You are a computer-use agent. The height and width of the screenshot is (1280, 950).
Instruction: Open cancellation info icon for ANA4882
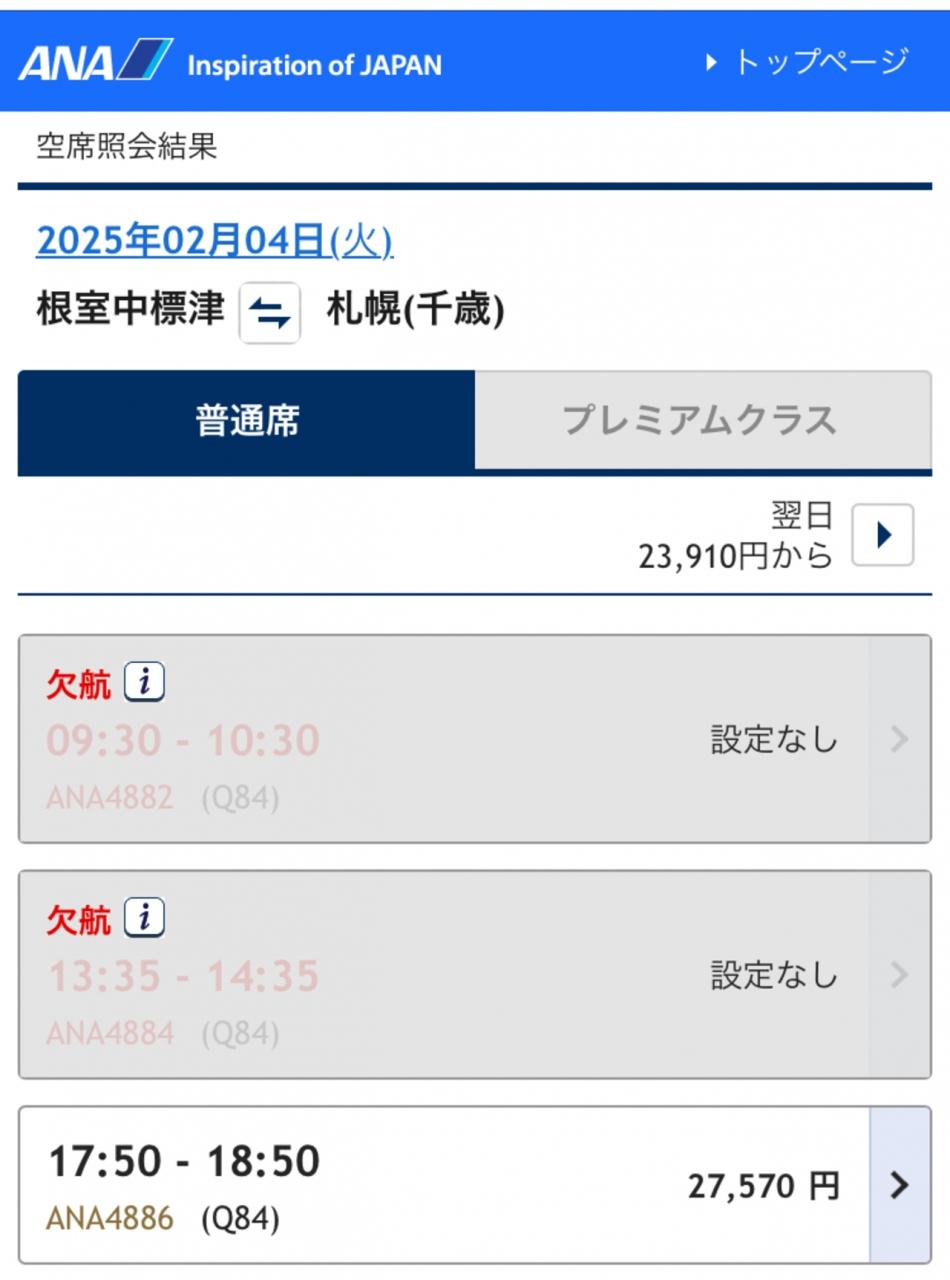(144, 683)
